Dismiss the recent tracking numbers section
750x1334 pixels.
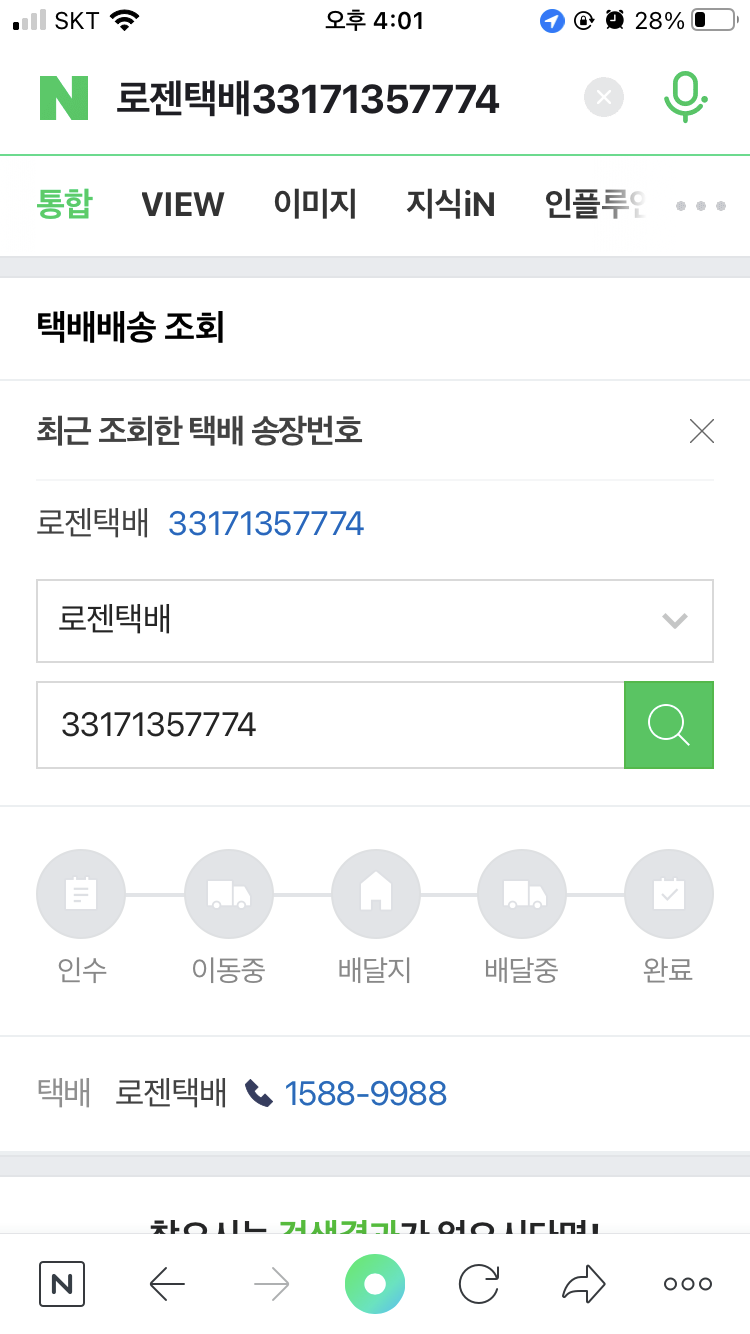[x=702, y=431]
